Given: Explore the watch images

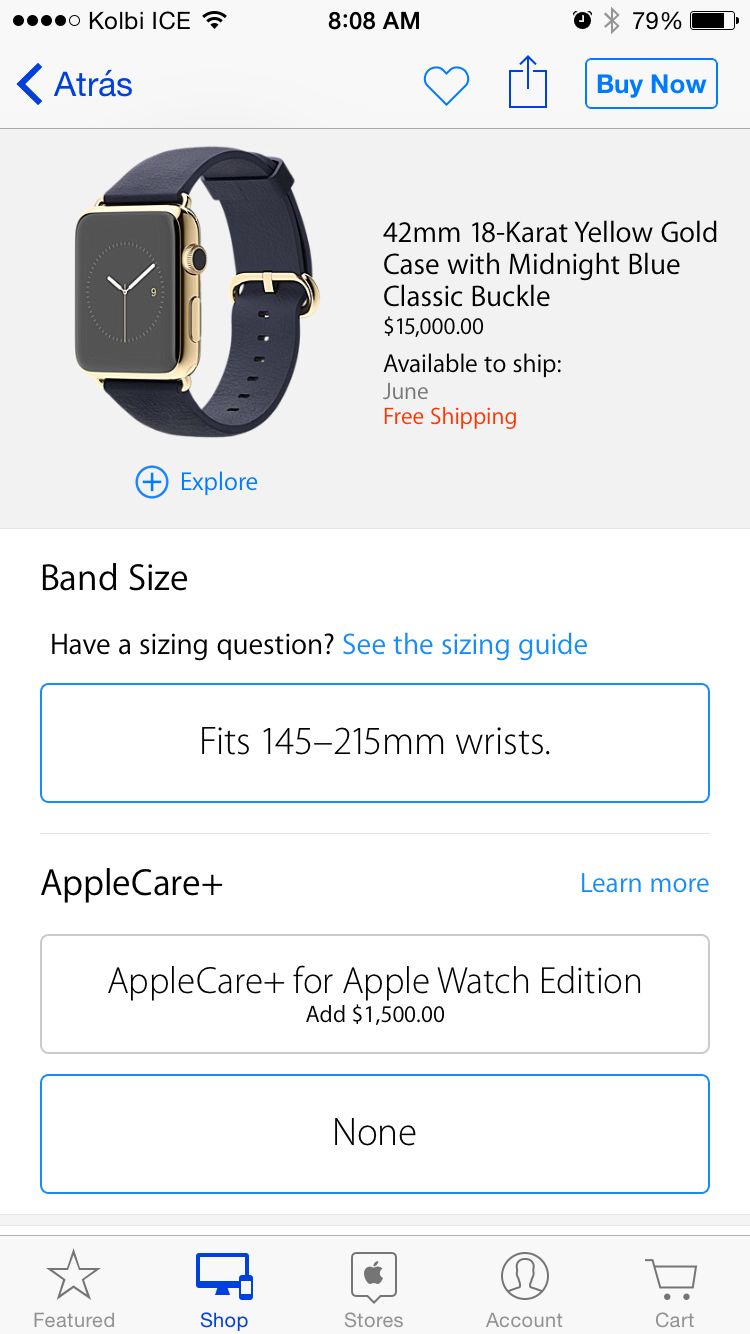Looking at the screenshot, I should [x=197, y=482].
